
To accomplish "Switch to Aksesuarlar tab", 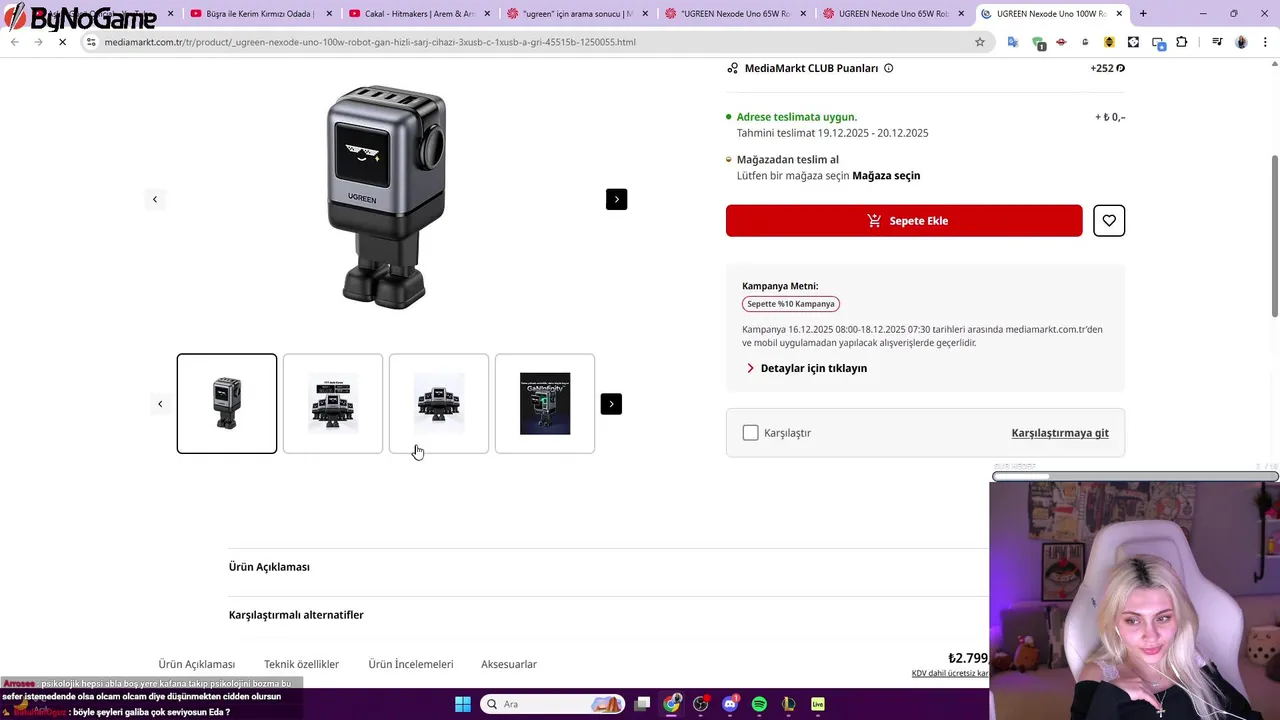I will [x=508, y=664].
